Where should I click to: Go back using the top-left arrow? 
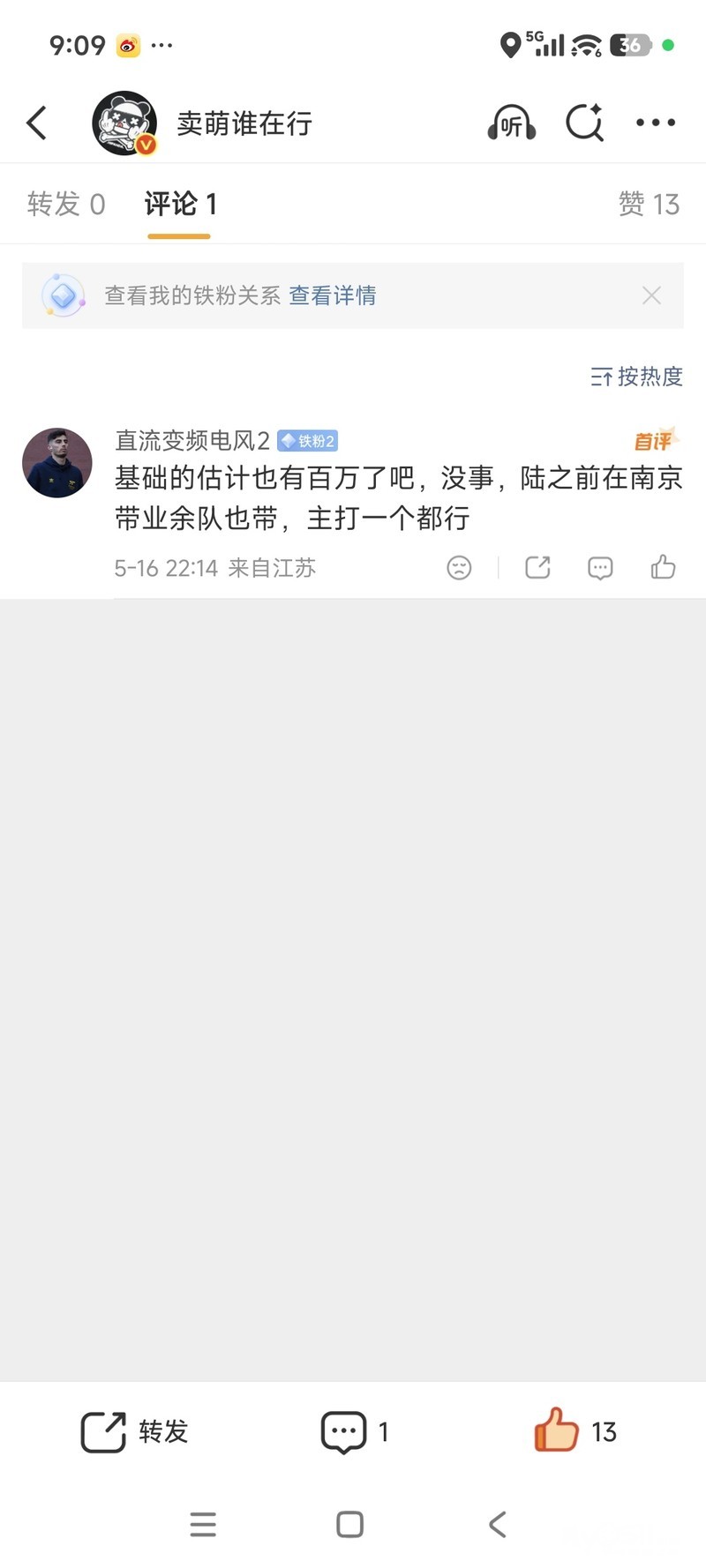(x=37, y=123)
